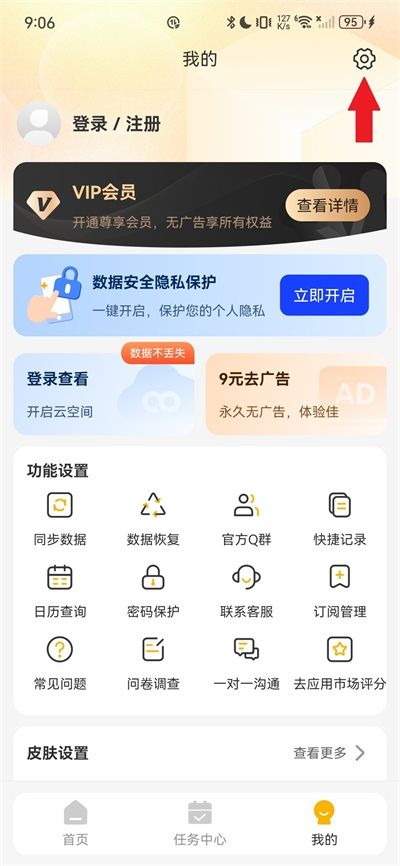The width and height of the screenshot is (400, 866).
Task: Open 快捷记录
Action: [x=340, y=519]
